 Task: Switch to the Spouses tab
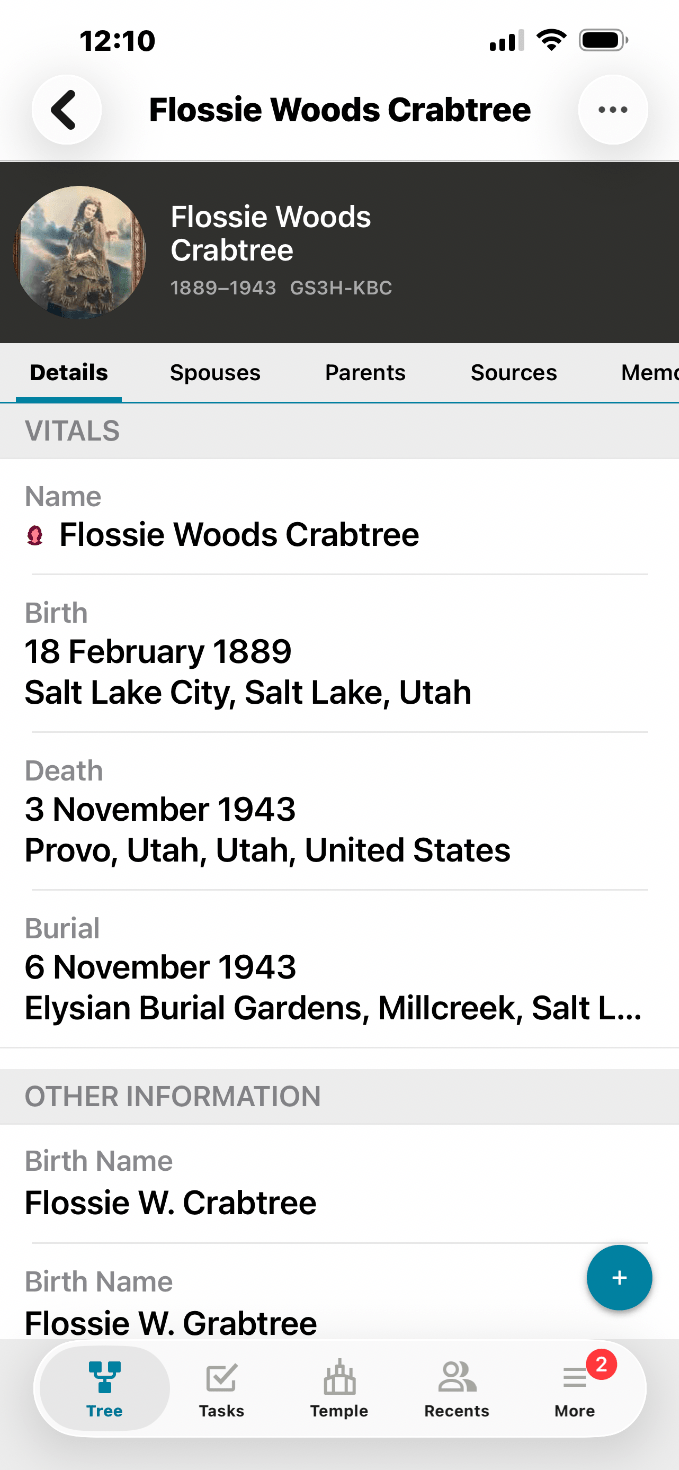(x=215, y=373)
